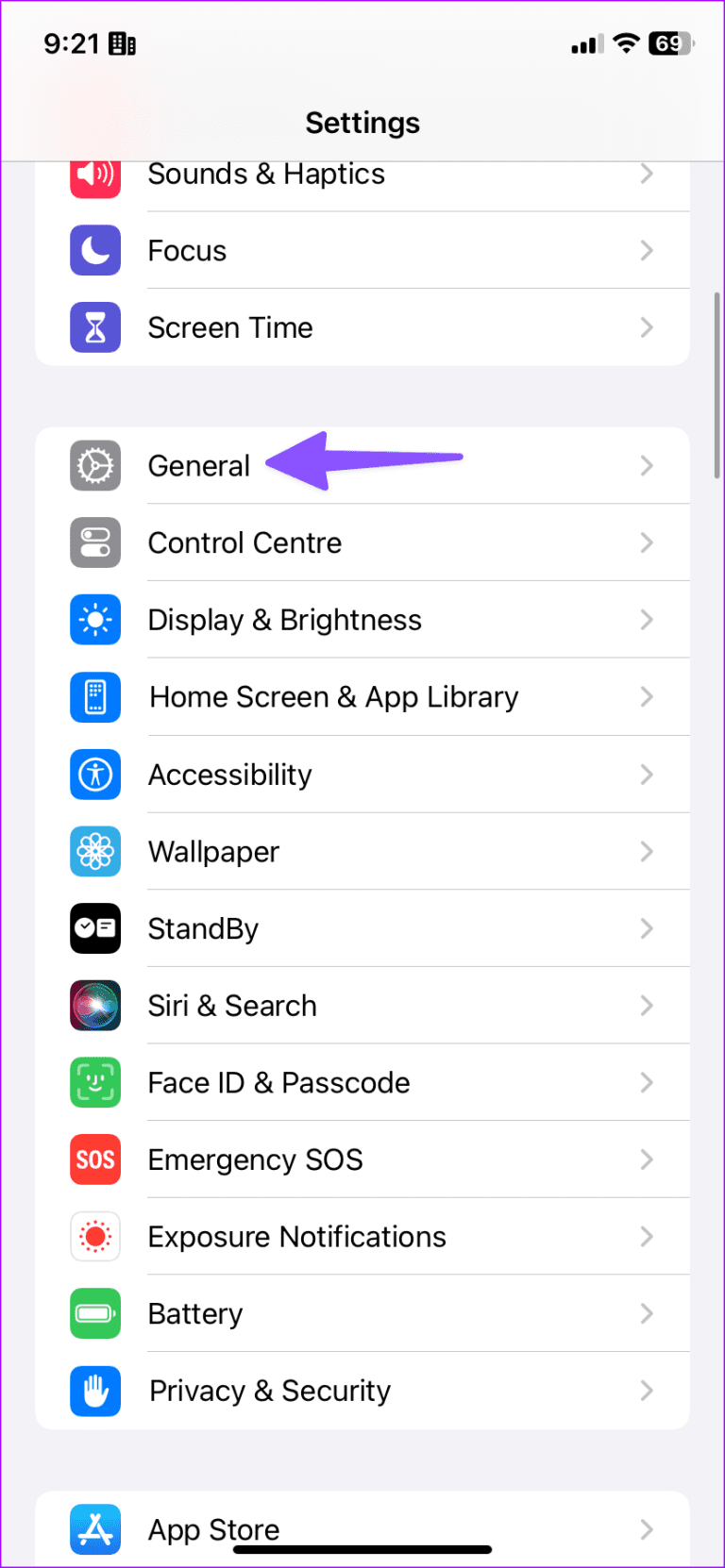Tap the Accessibility figure icon
725x1568 pixels.
(94, 774)
